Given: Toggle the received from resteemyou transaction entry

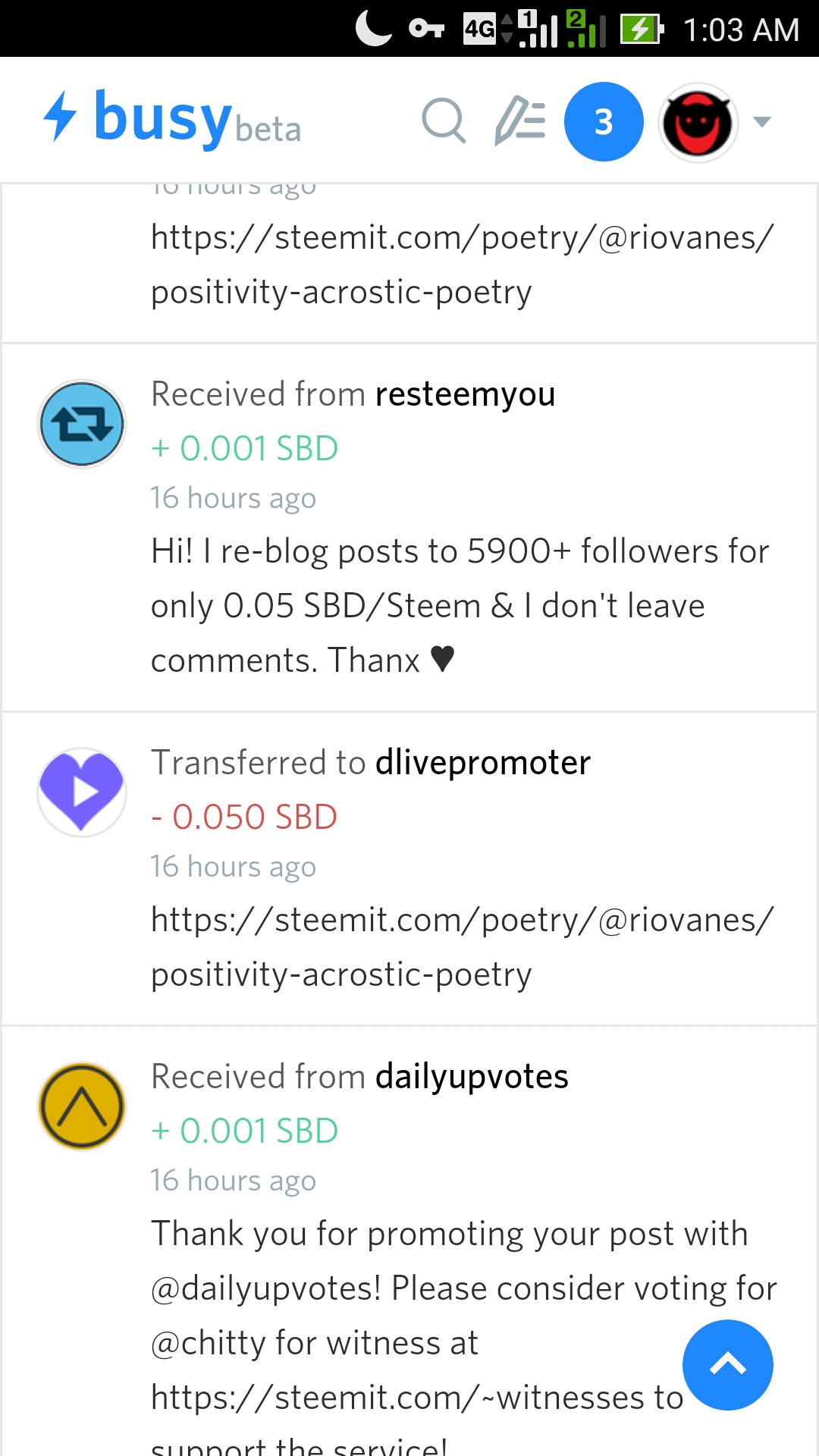Looking at the screenshot, I should 409,523.
